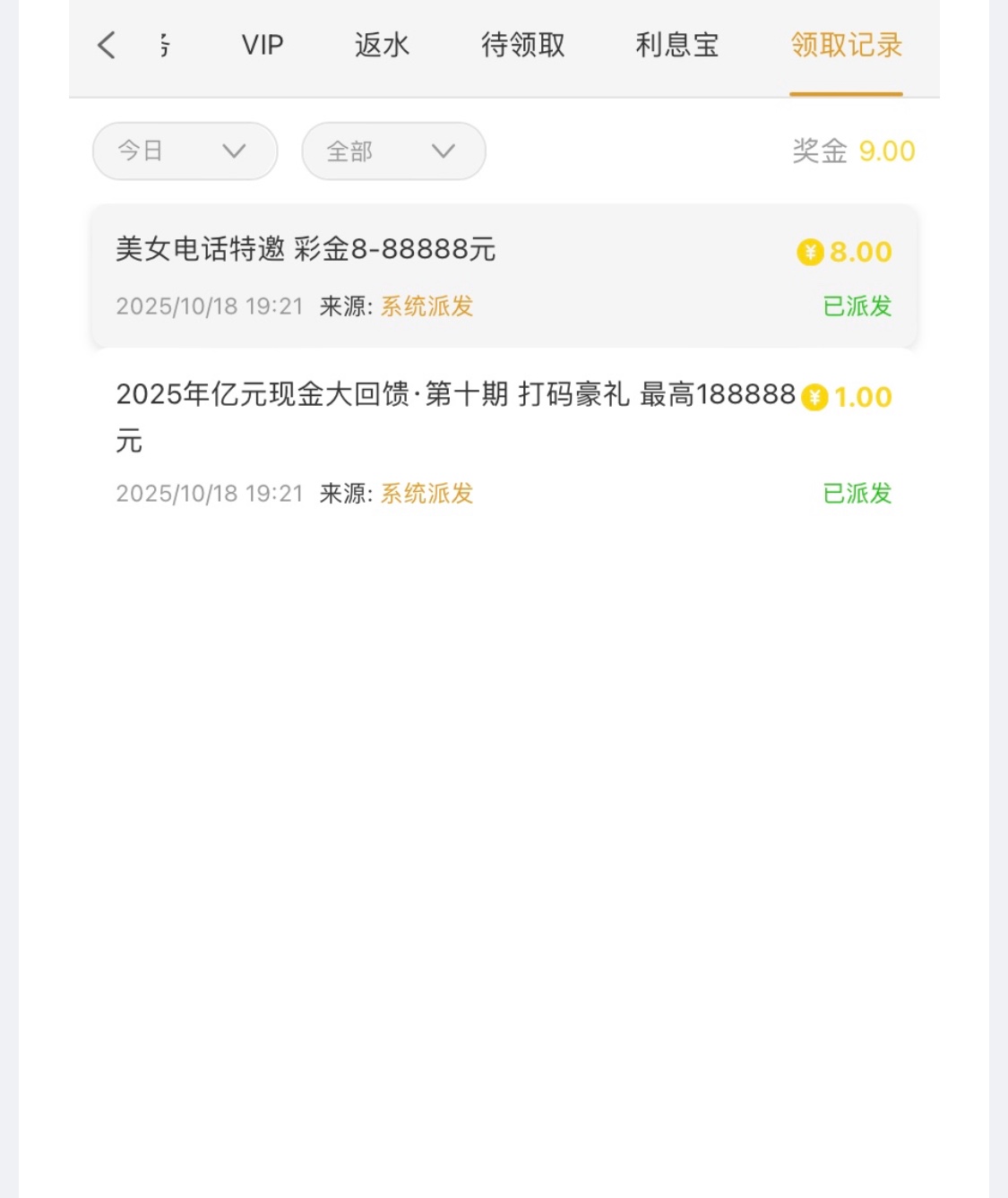The image size is (1008, 1198).
Task: Go back using the left arrow
Action: coord(107,45)
